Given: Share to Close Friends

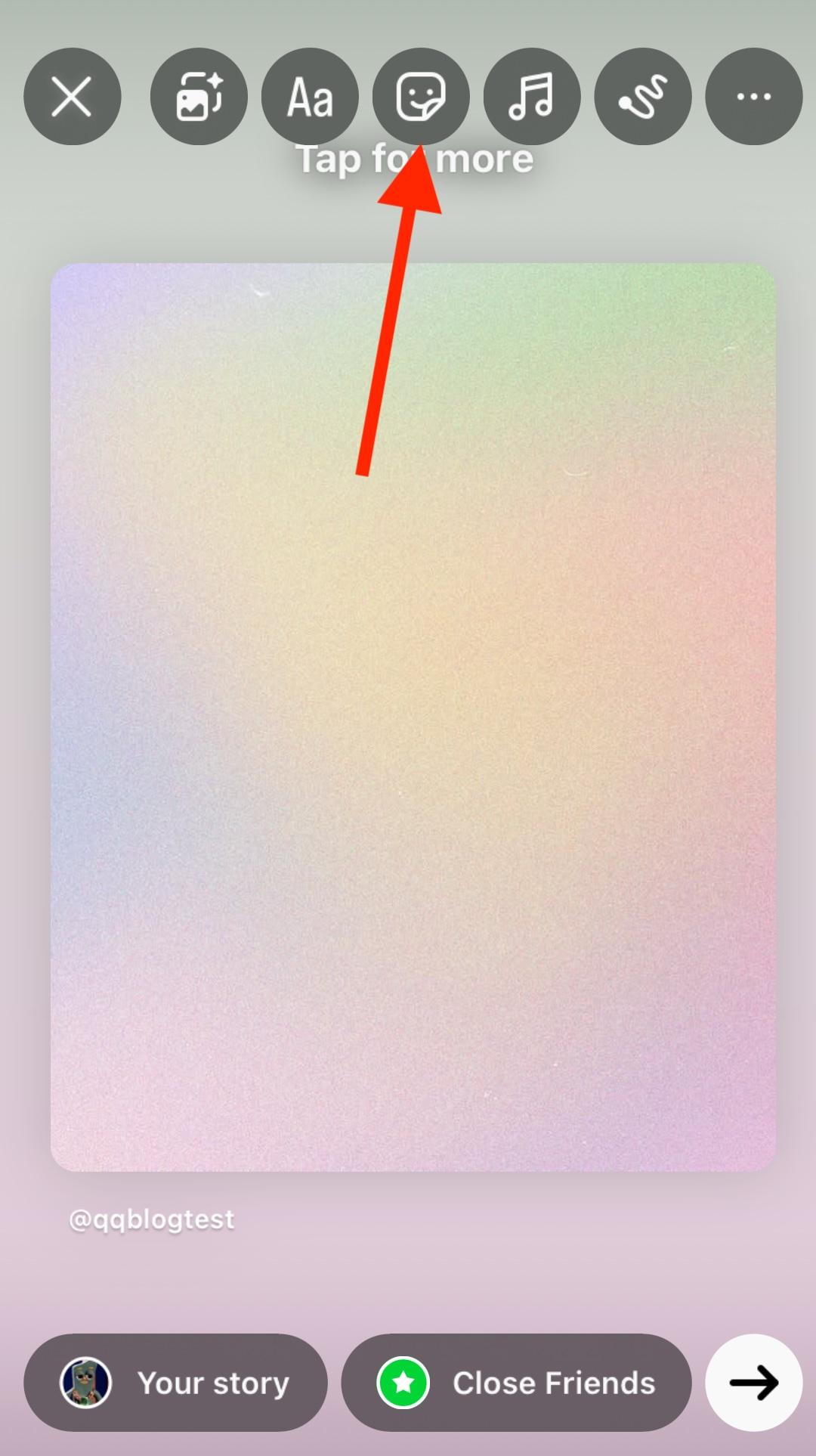Looking at the screenshot, I should (516, 1383).
